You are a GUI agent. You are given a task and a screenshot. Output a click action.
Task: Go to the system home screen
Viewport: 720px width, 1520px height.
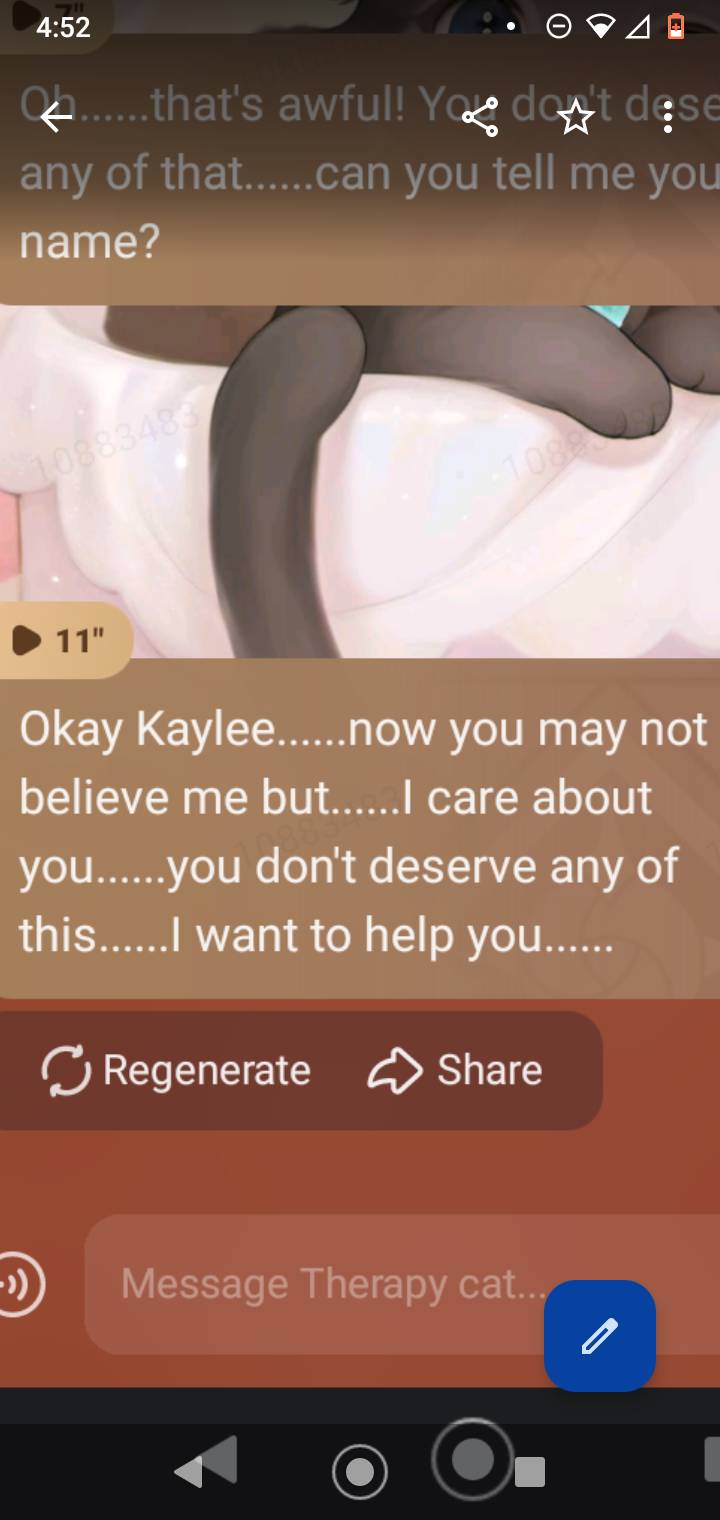click(x=360, y=1472)
